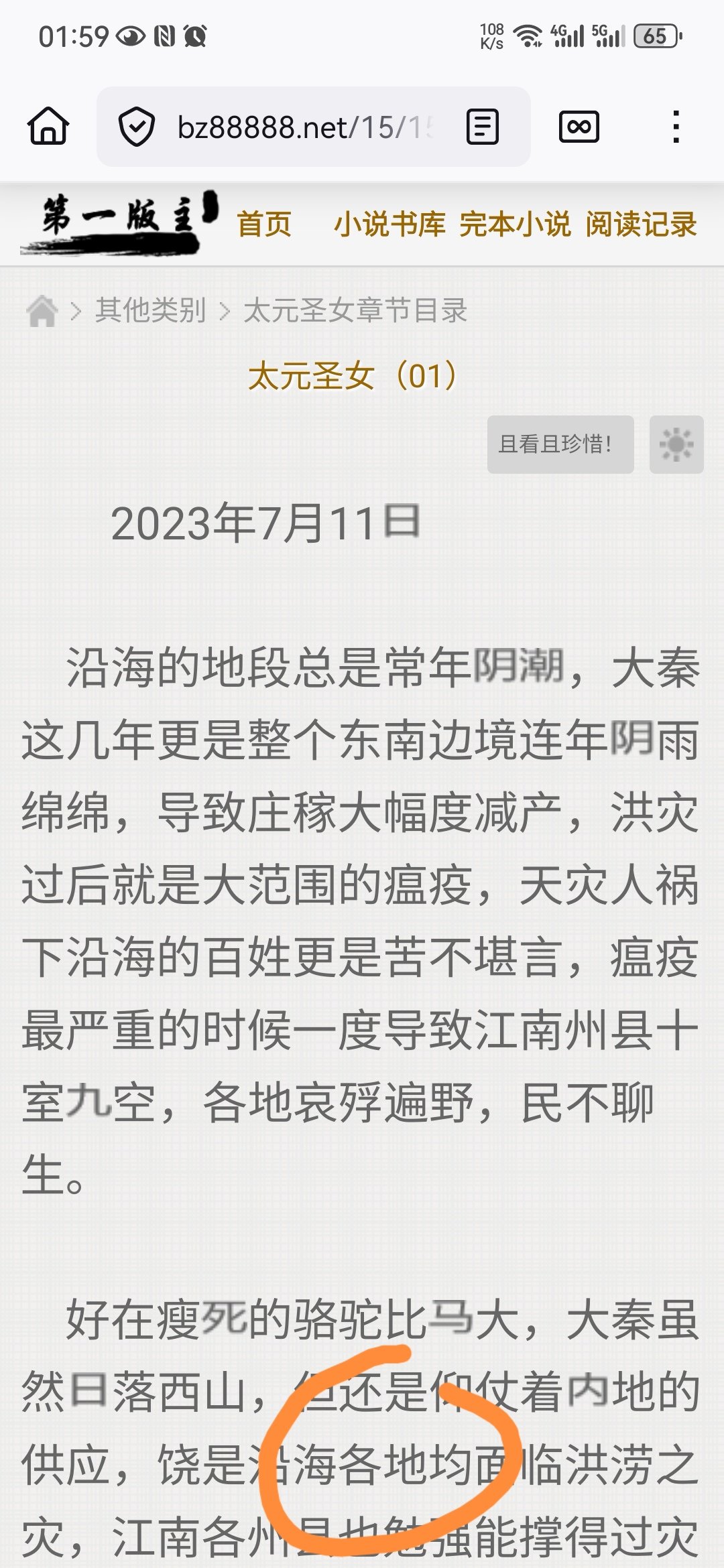This screenshot has height=1568, width=724.
Task: Toggle day/night reading mode sun icon
Action: [x=676, y=444]
